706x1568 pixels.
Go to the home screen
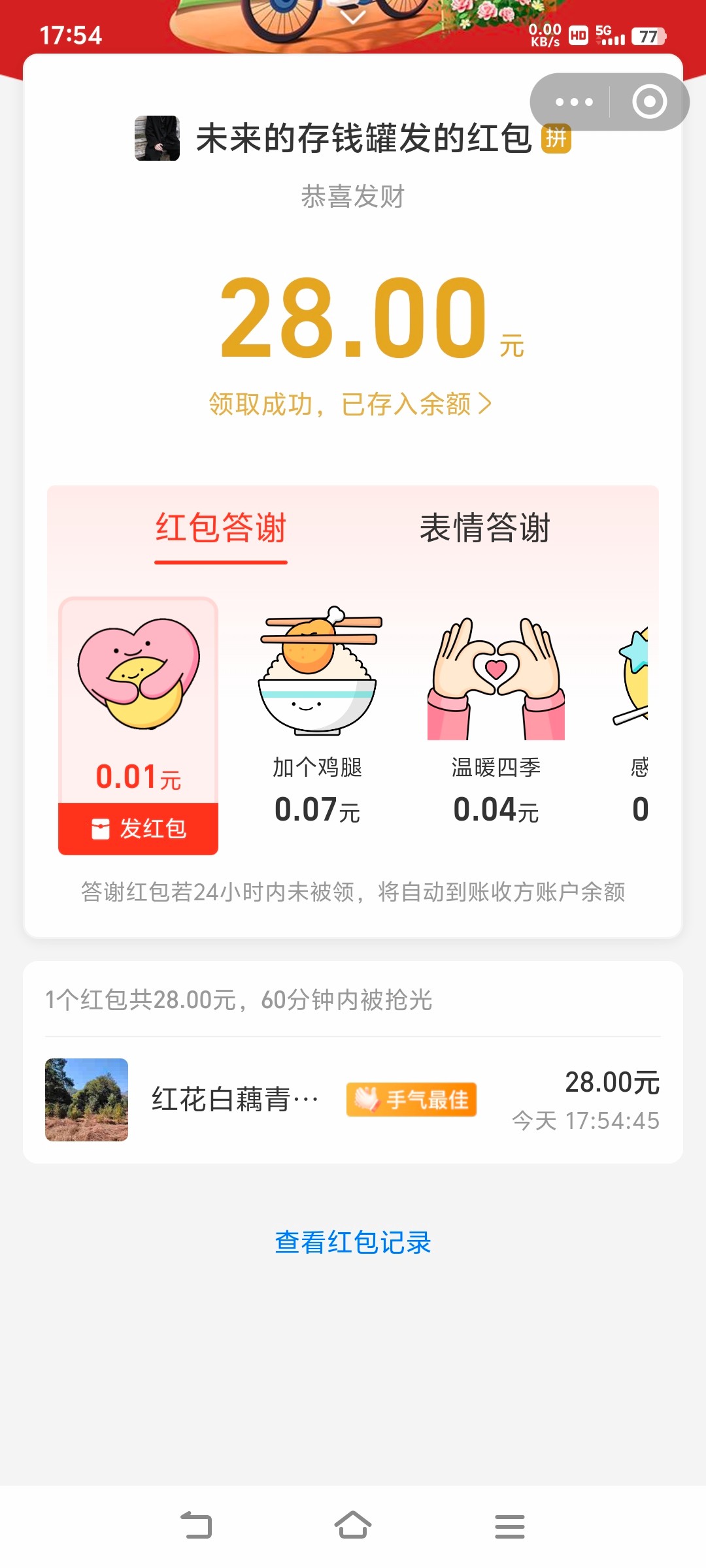click(x=353, y=1526)
